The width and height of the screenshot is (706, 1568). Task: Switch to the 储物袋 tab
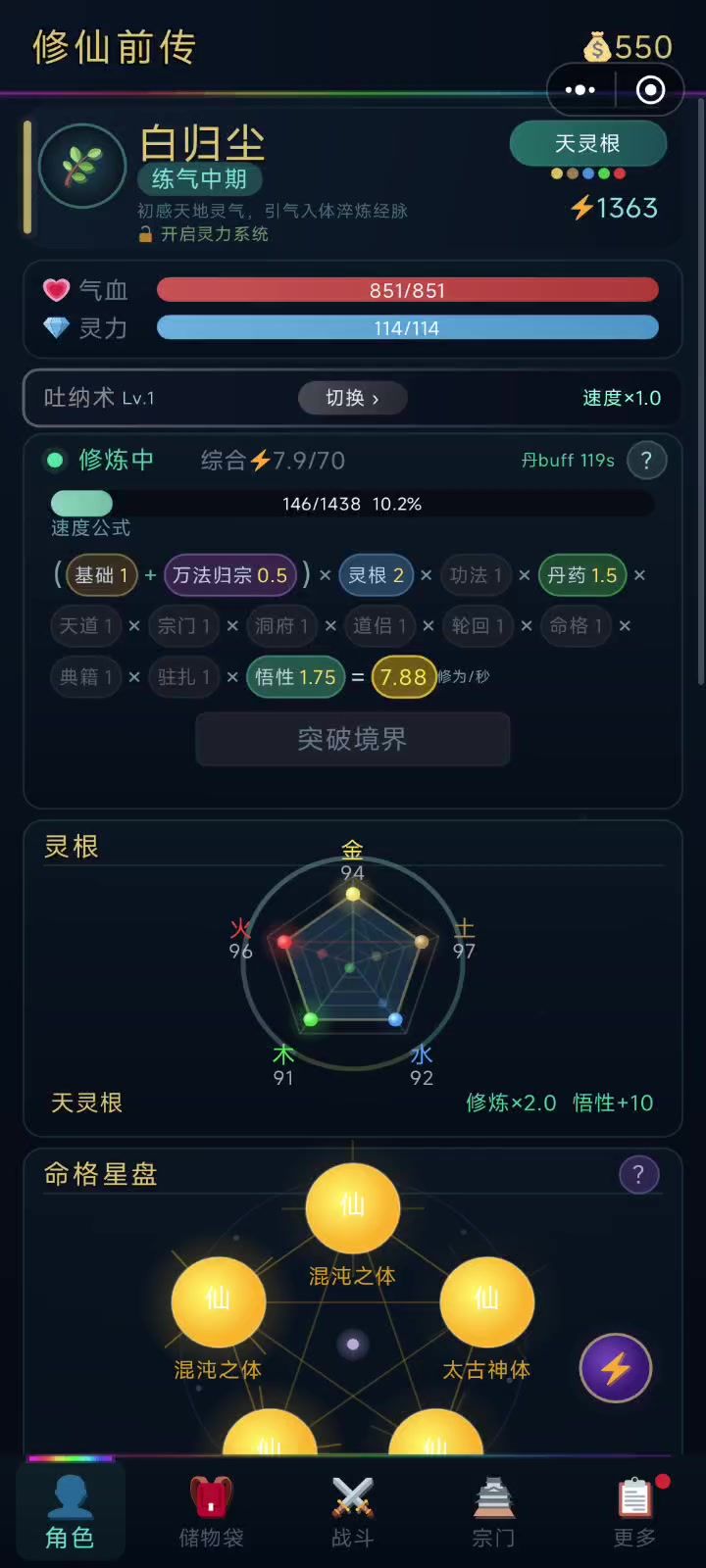(211, 1512)
